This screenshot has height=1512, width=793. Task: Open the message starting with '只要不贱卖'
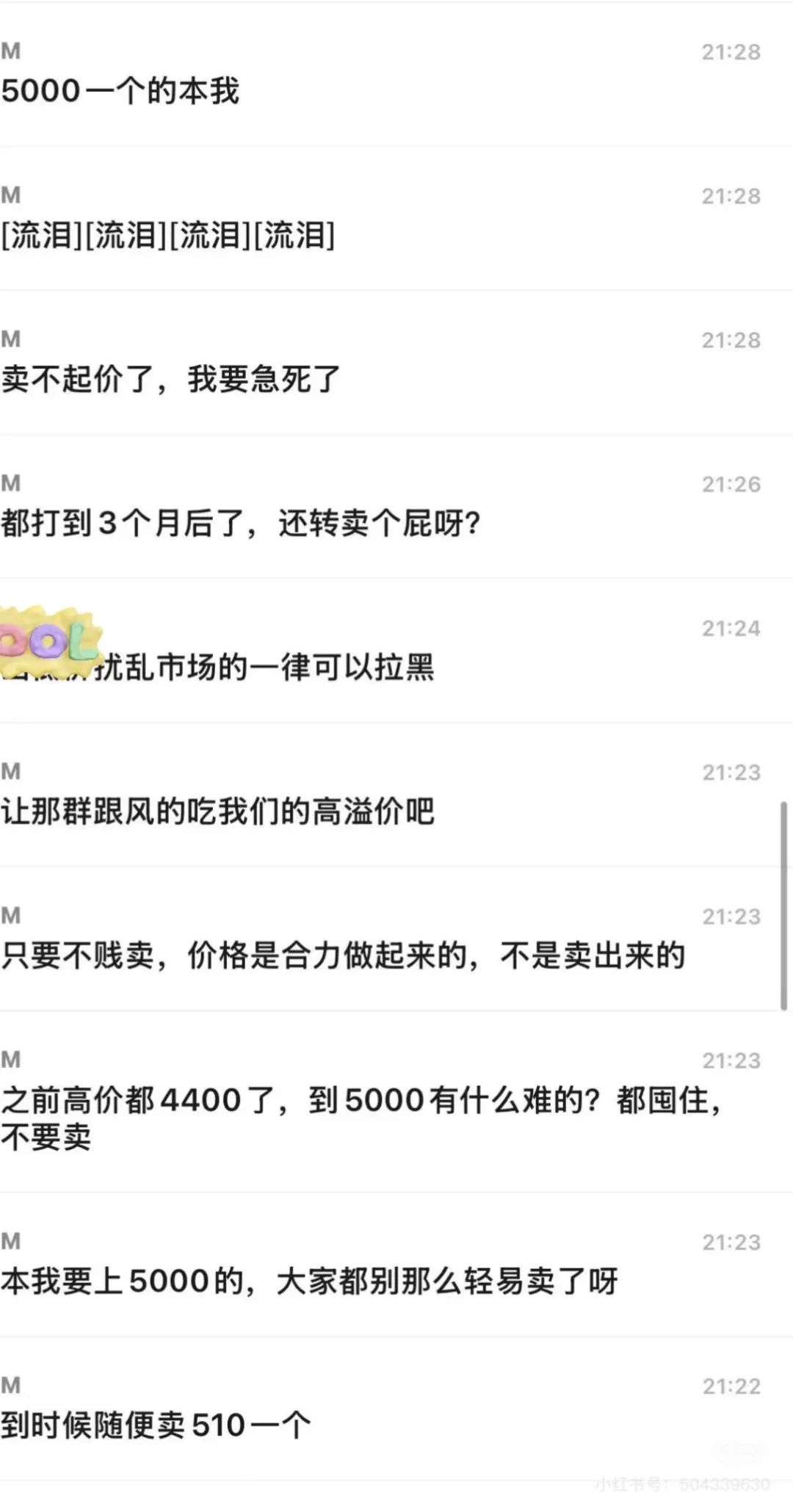343,955
